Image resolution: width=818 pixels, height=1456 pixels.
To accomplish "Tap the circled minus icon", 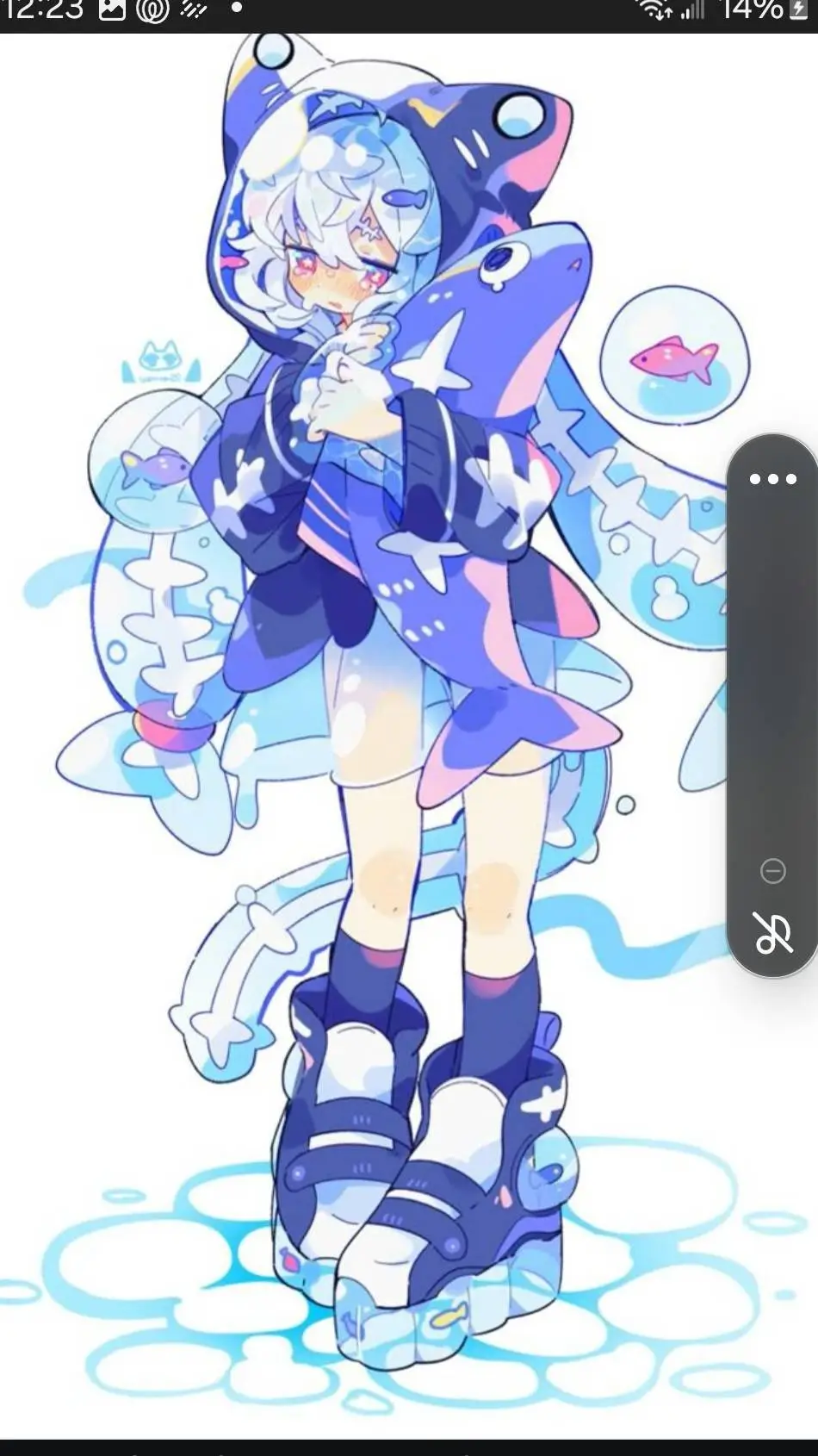I will (772, 871).
